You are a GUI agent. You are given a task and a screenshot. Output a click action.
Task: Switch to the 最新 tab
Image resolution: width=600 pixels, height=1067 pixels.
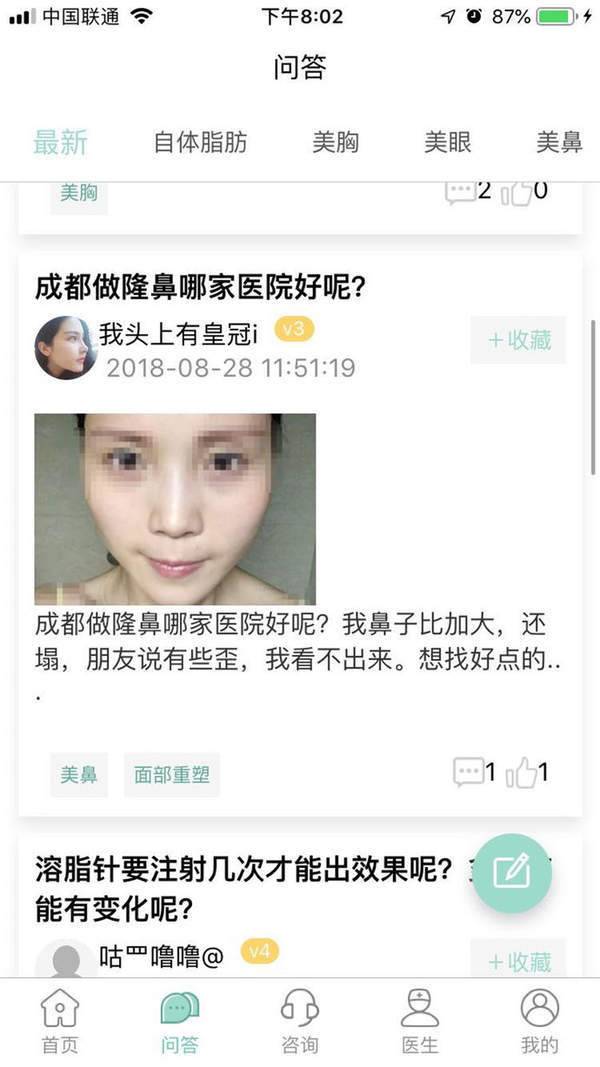(x=60, y=142)
